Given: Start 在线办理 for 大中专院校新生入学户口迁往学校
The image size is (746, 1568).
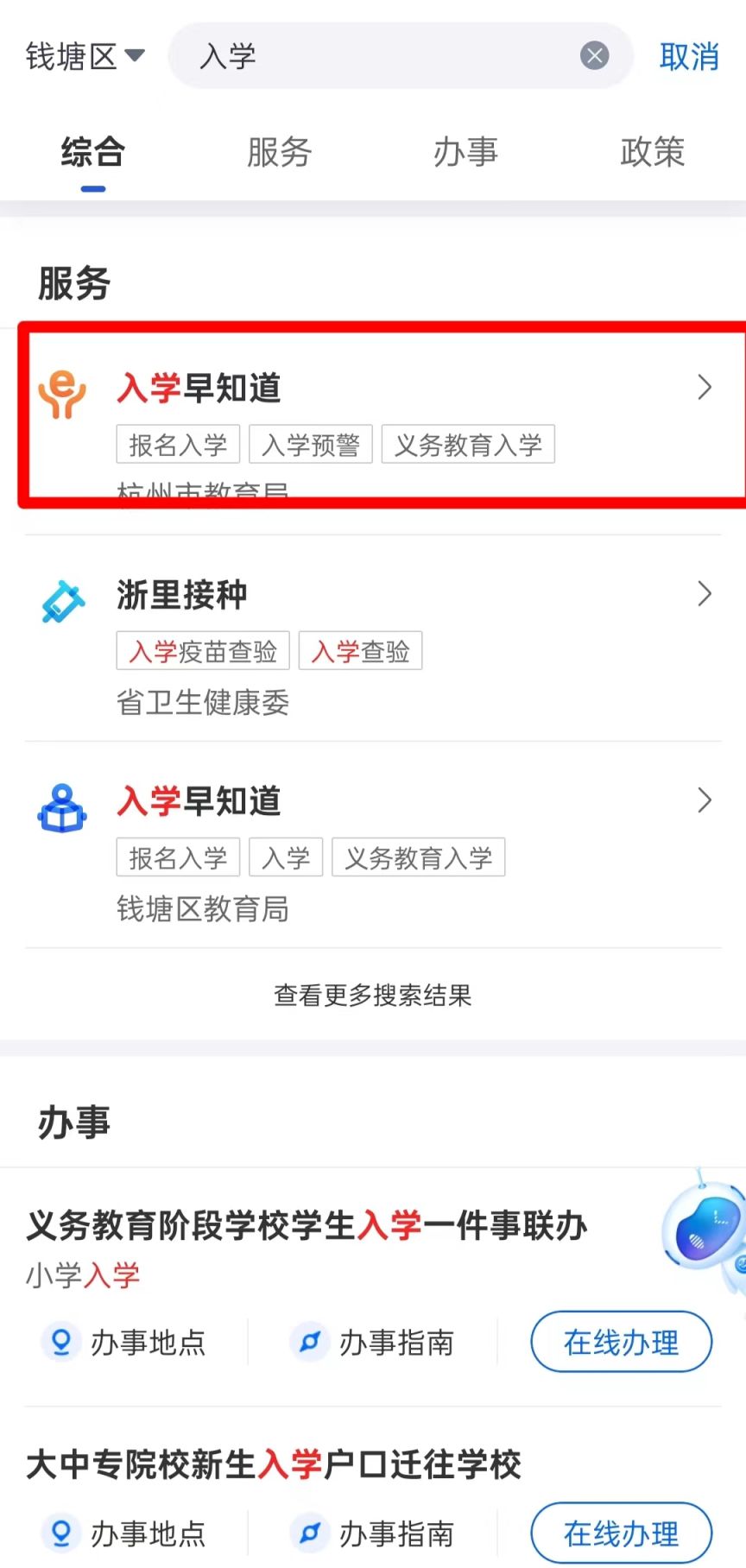Looking at the screenshot, I should click(x=621, y=1533).
